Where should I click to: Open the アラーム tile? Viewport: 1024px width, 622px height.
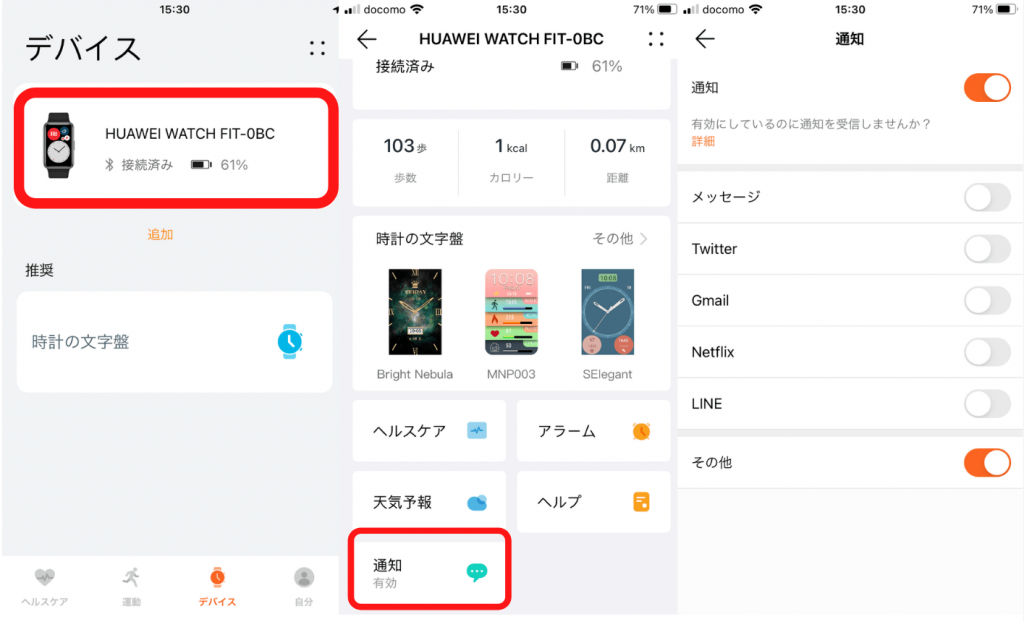593,432
